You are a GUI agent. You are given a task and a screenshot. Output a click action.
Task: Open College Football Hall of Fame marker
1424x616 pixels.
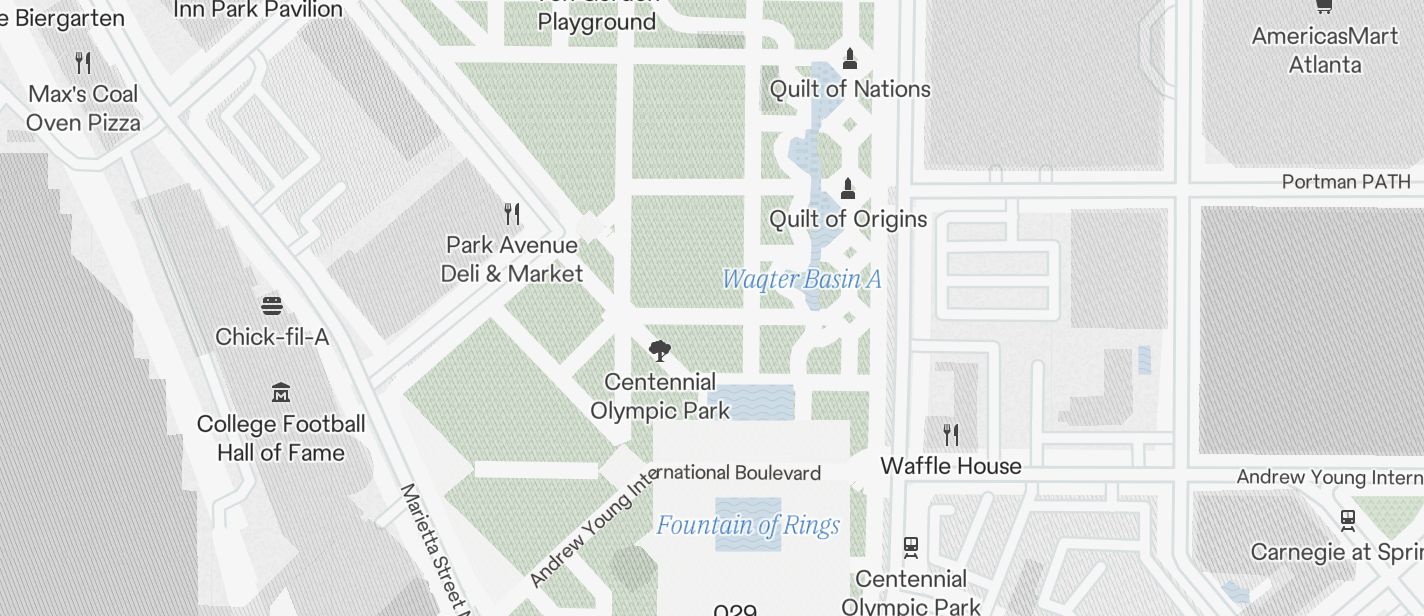[x=281, y=392]
